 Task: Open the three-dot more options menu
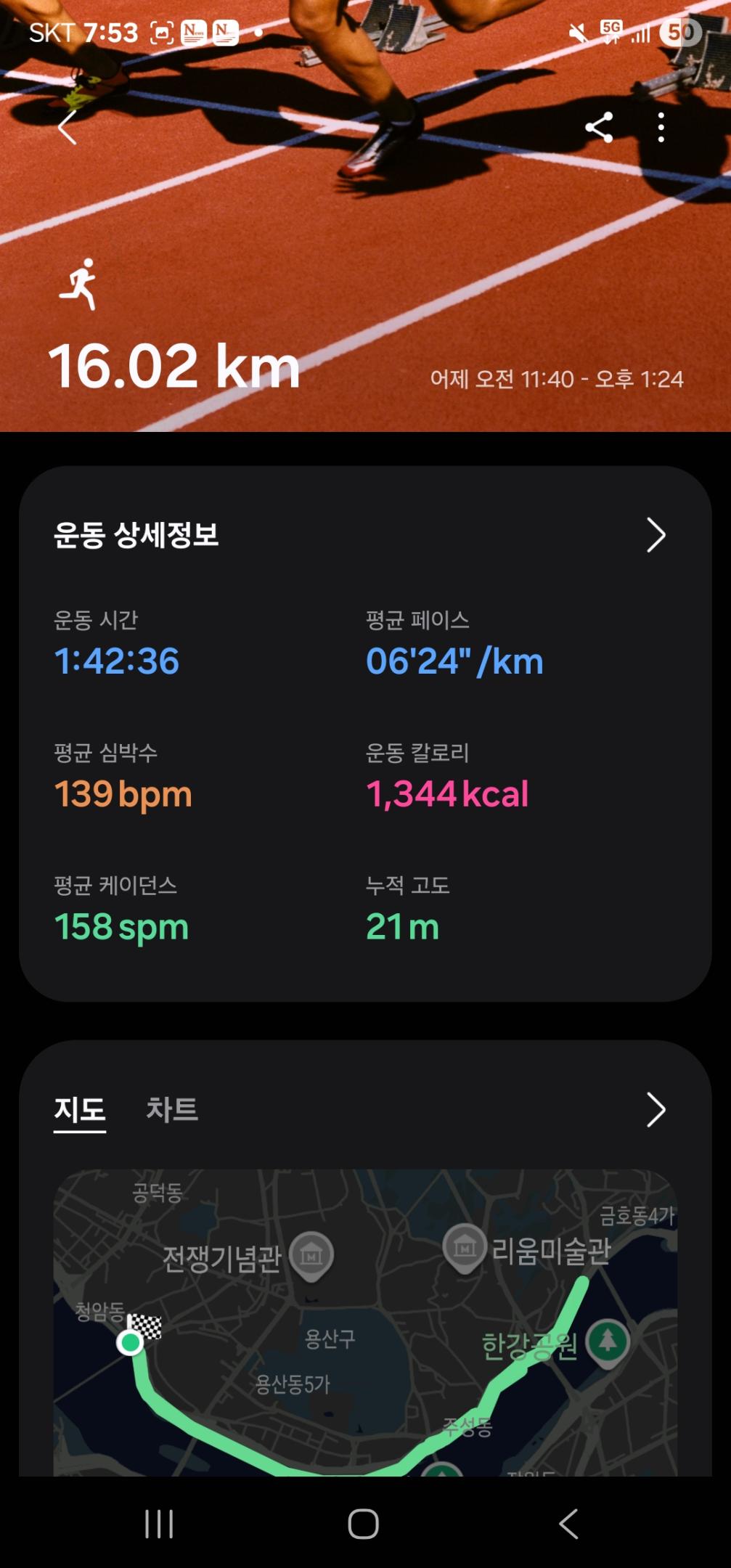(659, 129)
